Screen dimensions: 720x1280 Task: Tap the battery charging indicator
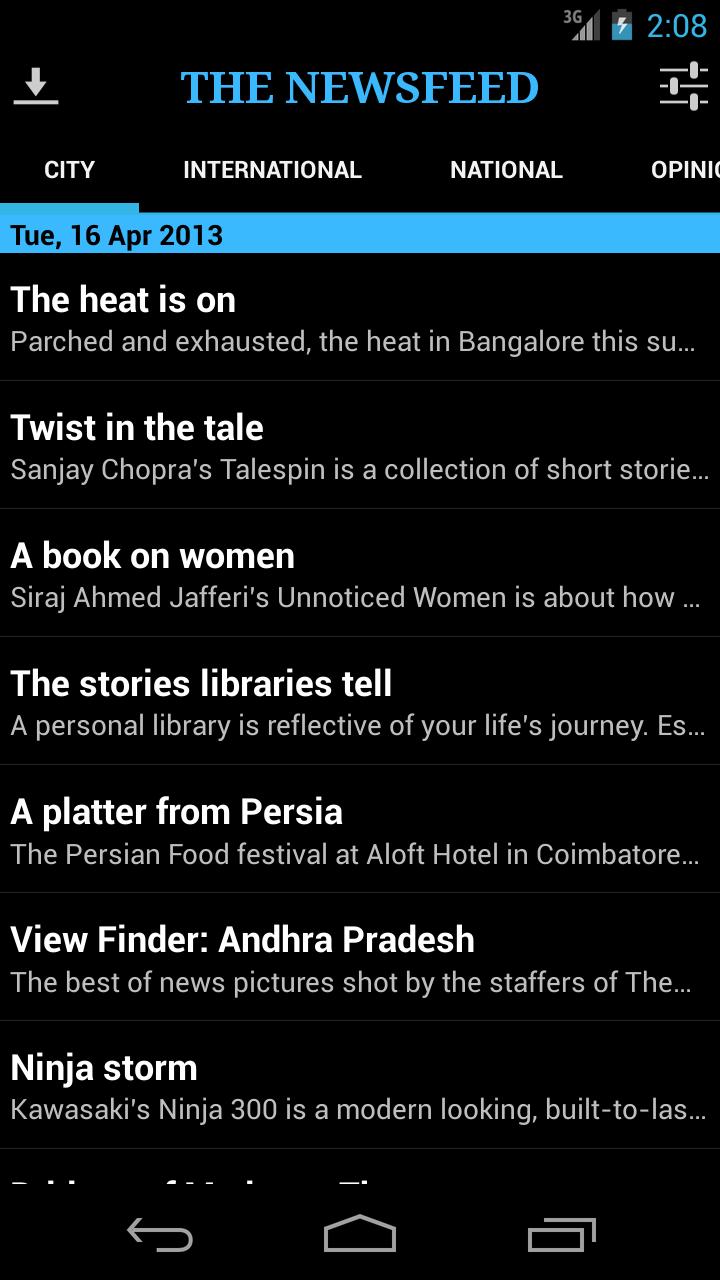620,27
